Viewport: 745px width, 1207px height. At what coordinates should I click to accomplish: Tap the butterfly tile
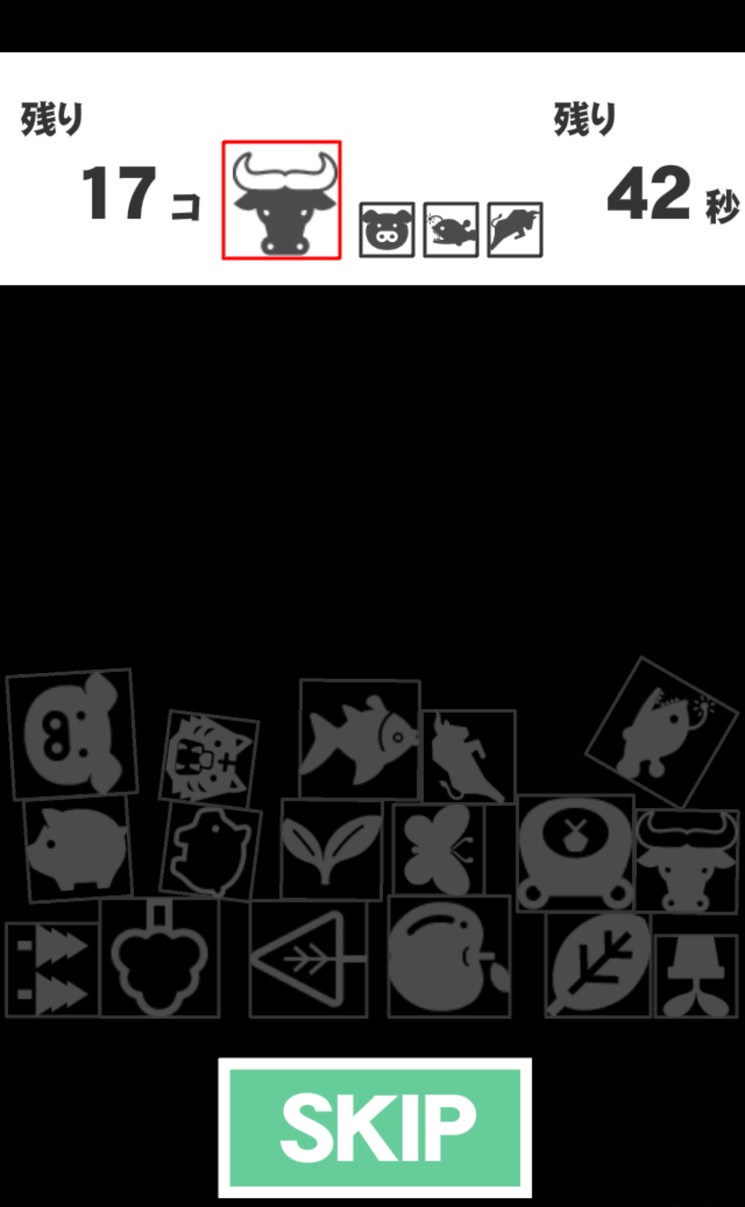[438, 850]
